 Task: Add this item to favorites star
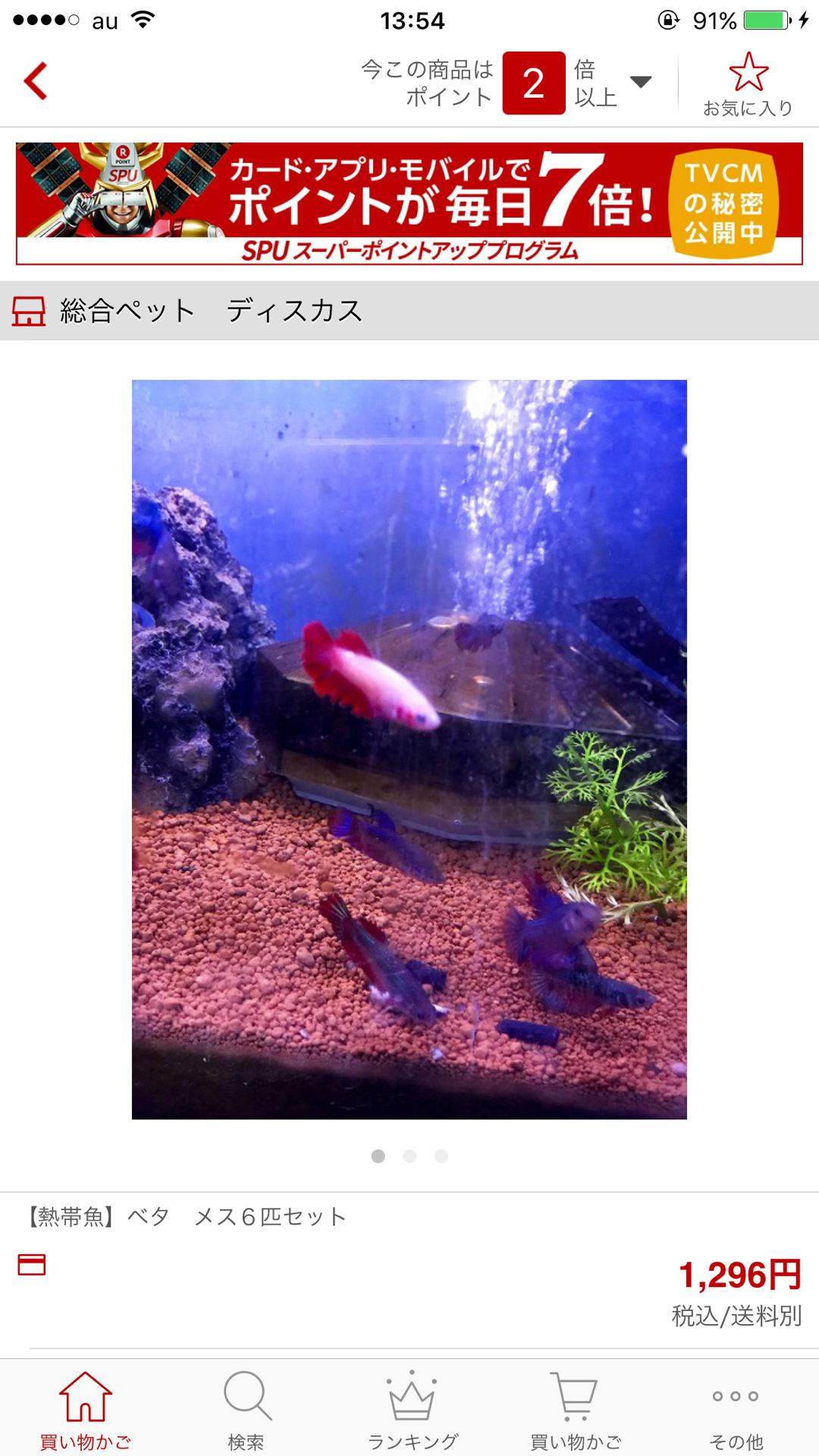pos(748,84)
